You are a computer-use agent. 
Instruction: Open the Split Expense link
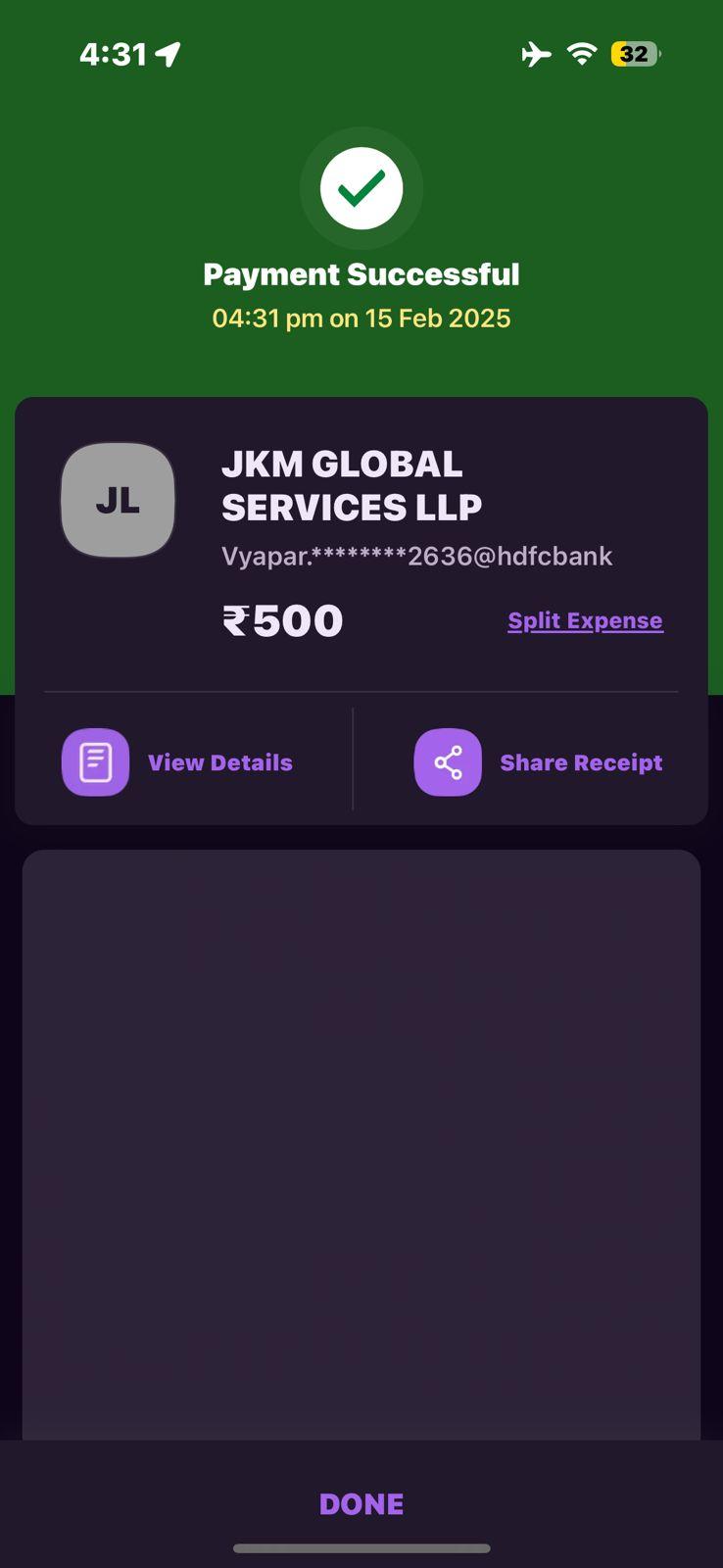tap(585, 621)
